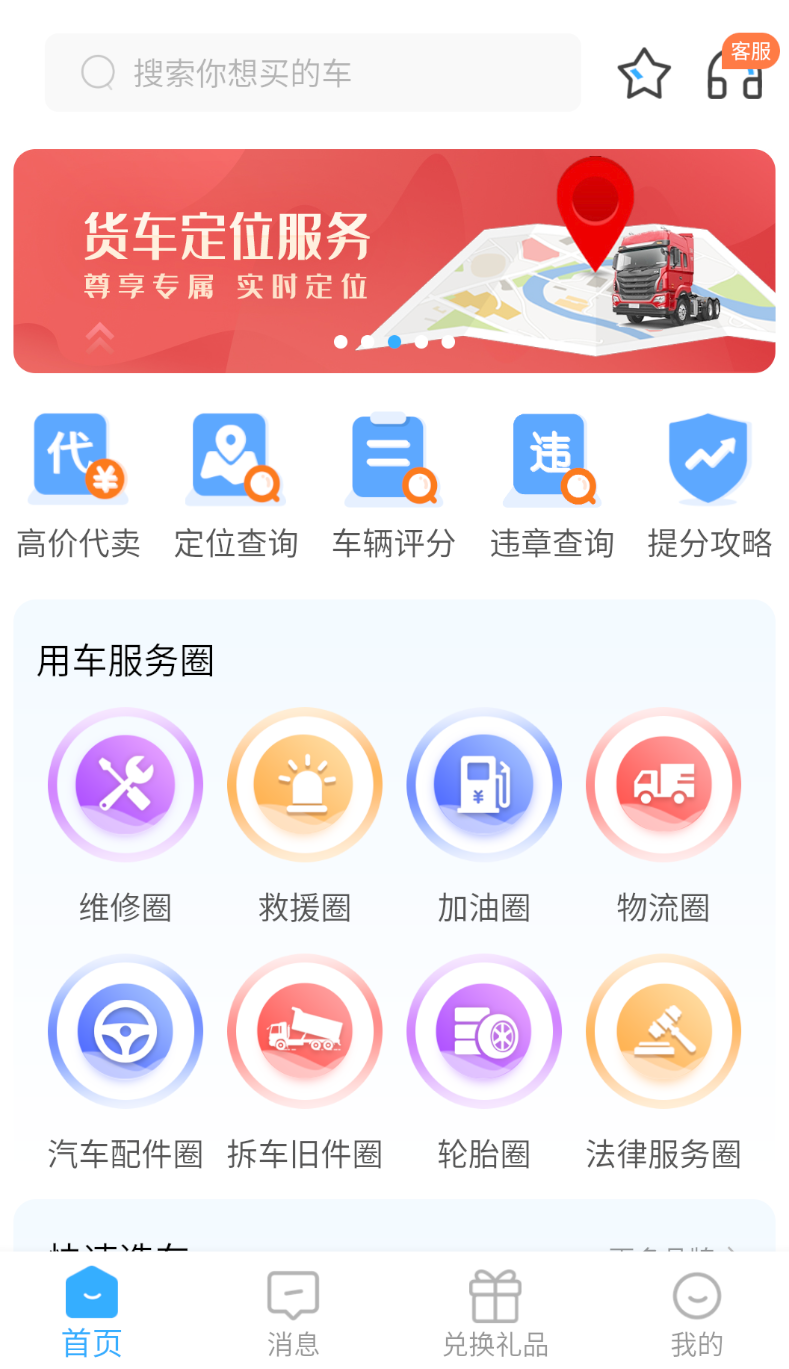Open the 救援圈 alarm icon
Viewport: 789px width, 1369px height.
[304, 785]
